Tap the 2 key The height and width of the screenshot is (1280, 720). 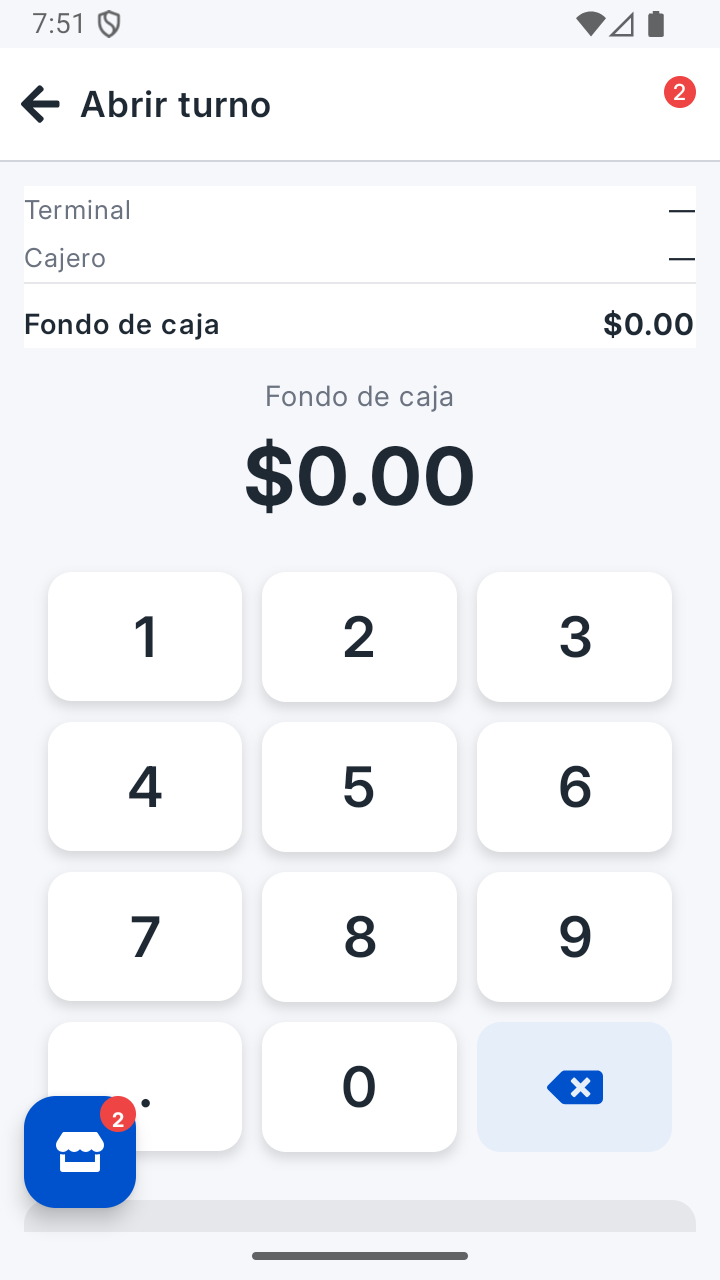(x=359, y=636)
